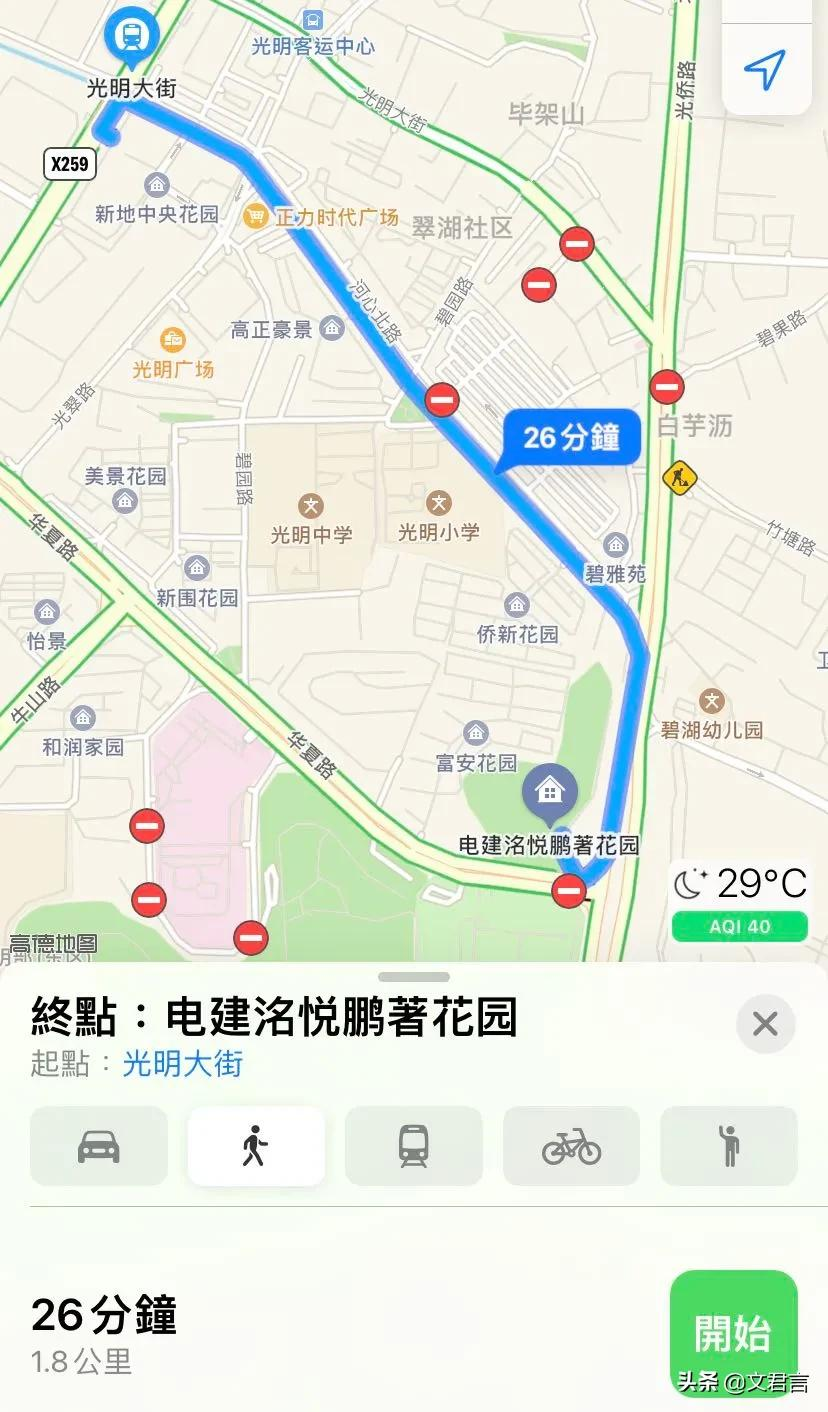Select walking directions mode
828x1412 pixels.
coord(256,1146)
